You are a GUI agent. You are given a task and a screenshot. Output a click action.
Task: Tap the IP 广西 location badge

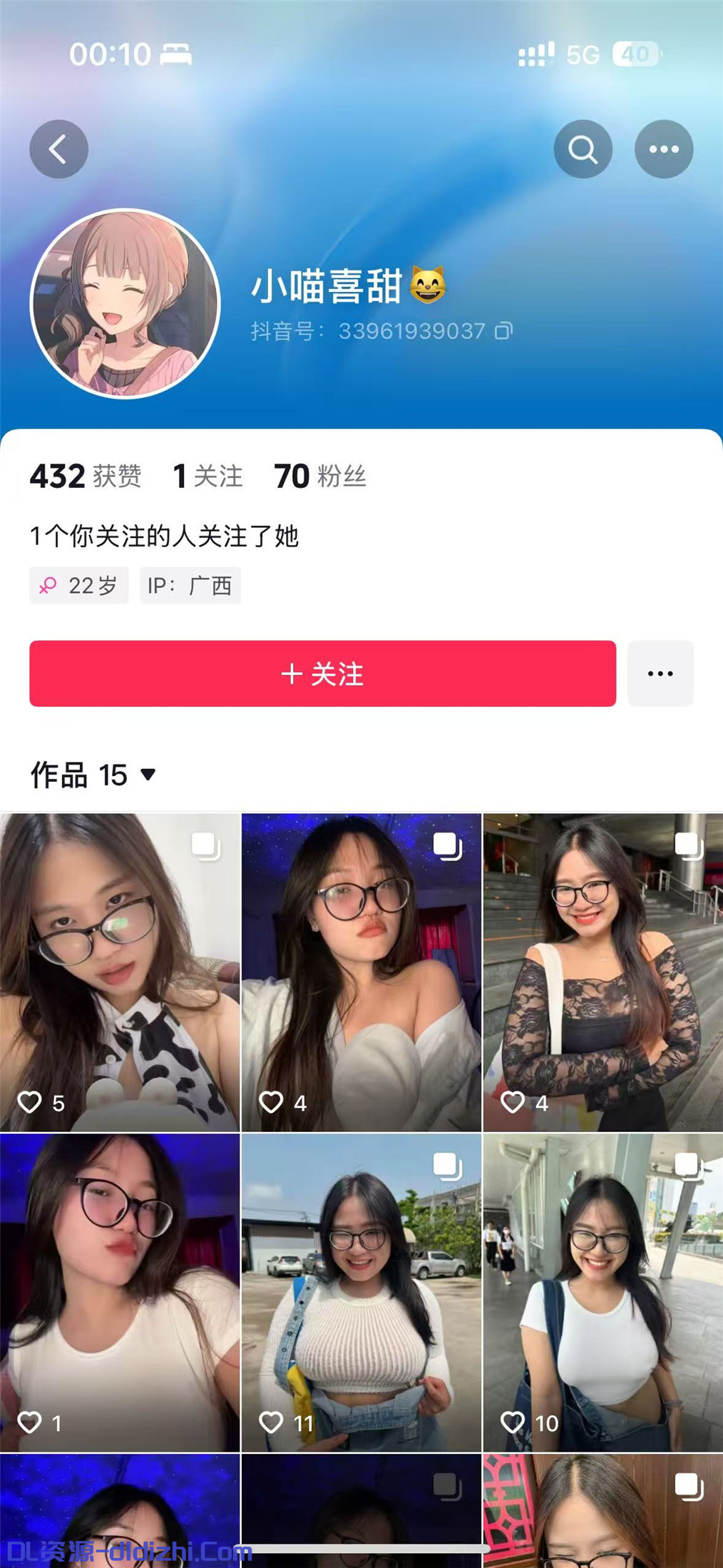(x=191, y=585)
